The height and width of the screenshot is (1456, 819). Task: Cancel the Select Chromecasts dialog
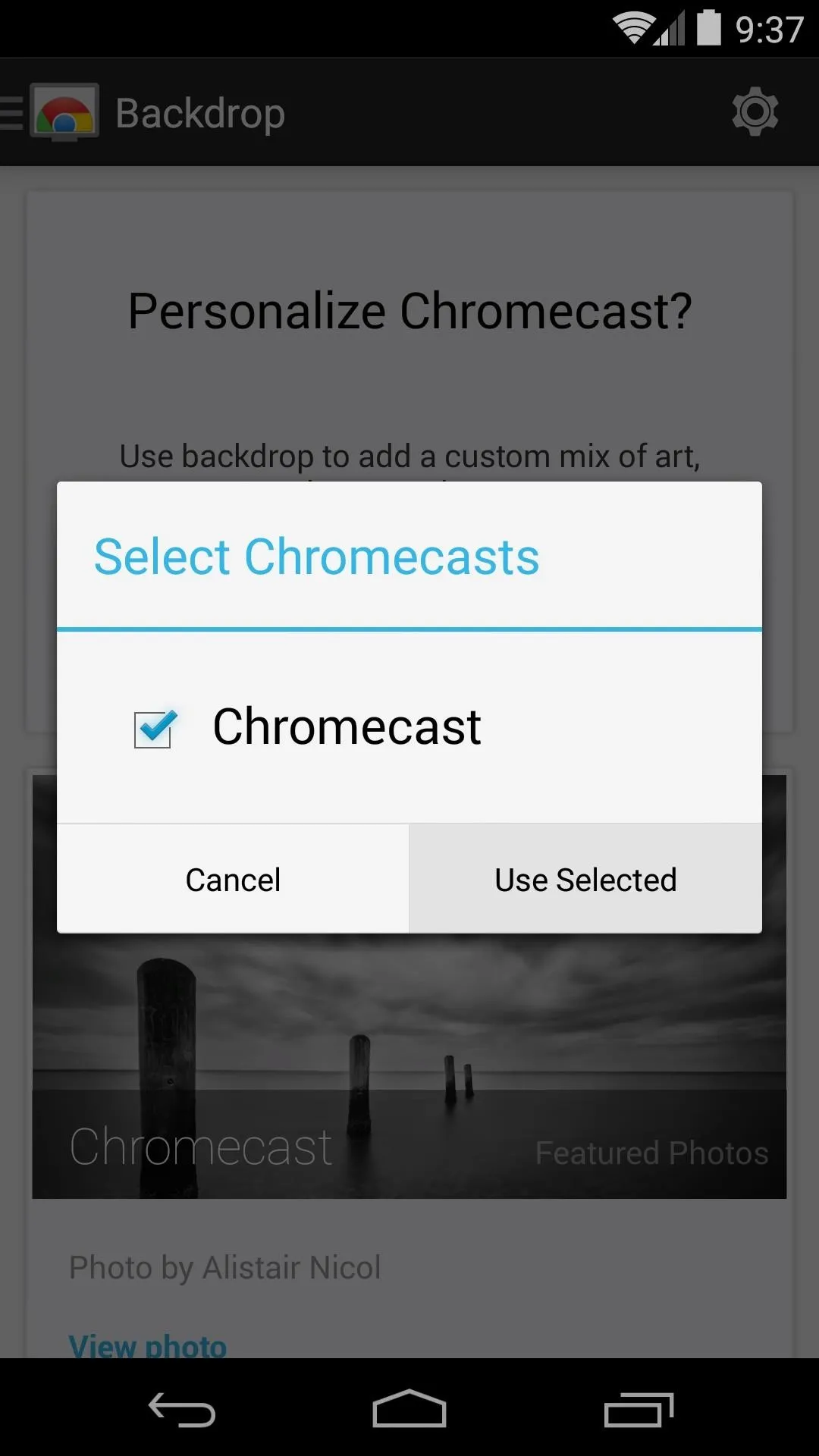coord(233,880)
